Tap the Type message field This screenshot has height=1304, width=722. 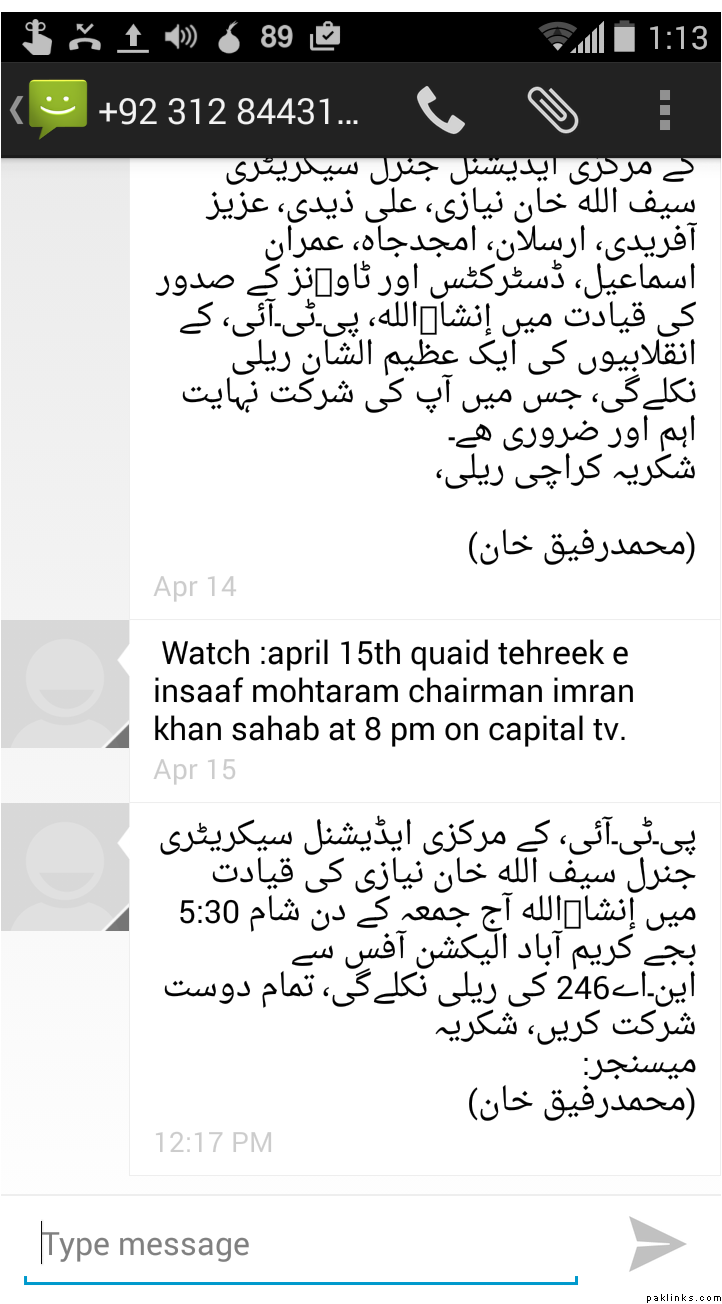(300, 1245)
